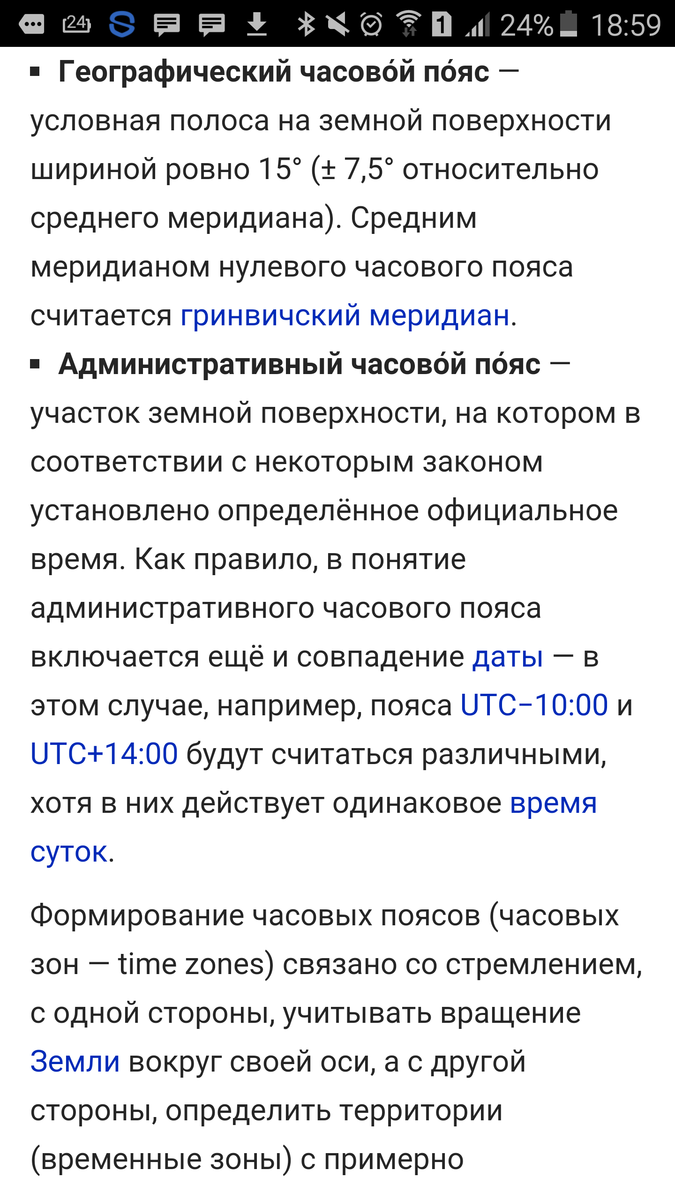Open the гринвичский меридиан link
Screen dimensions: 675x1200
[345, 317]
